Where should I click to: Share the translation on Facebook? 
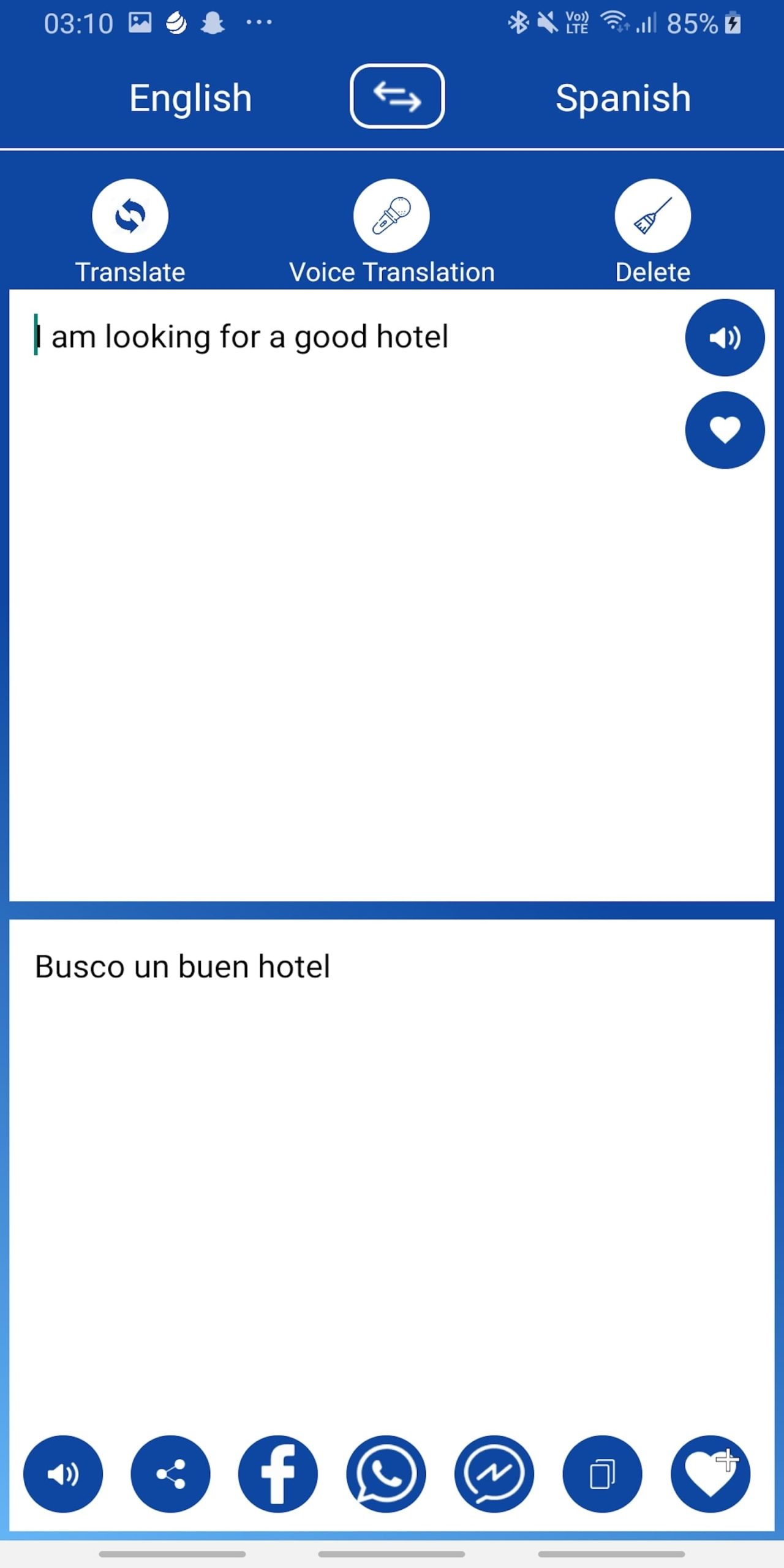(x=278, y=1474)
